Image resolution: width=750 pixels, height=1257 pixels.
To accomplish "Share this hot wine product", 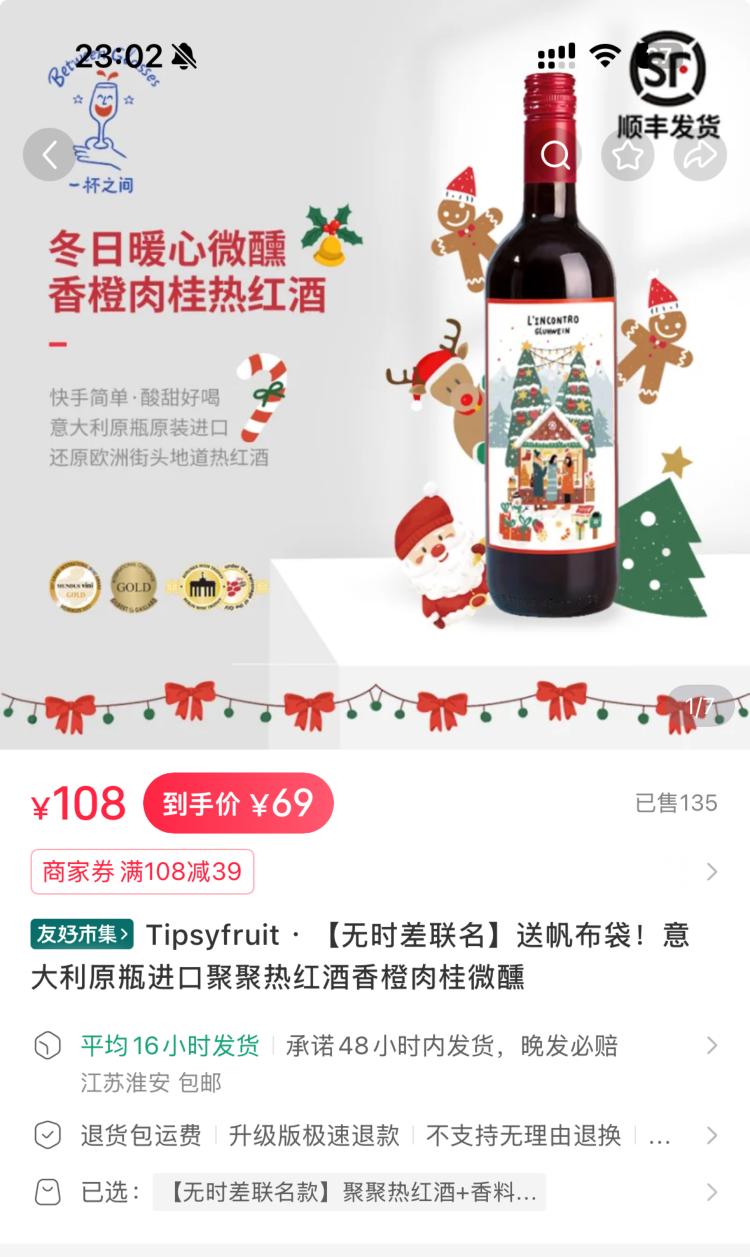I will [699, 155].
